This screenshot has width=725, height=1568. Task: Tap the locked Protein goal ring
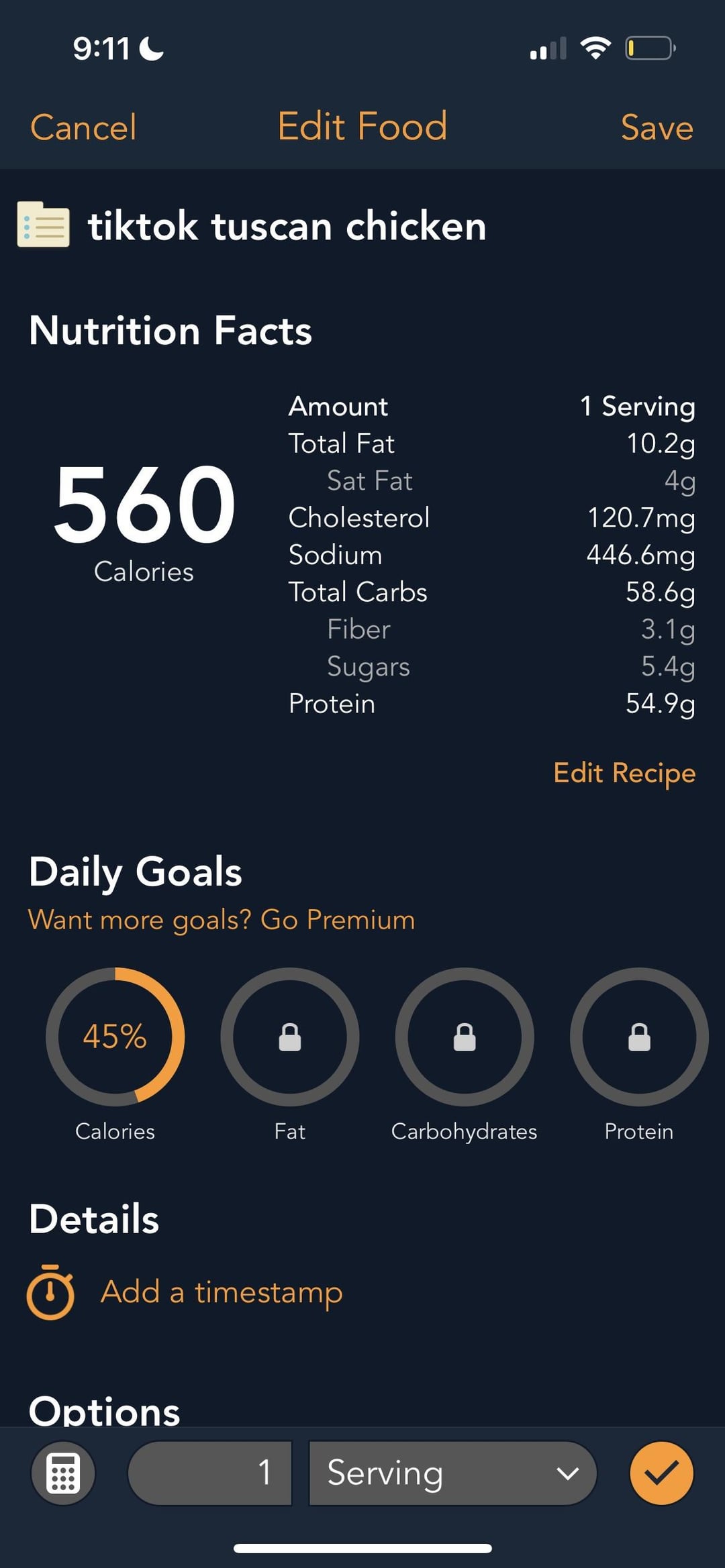(639, 1037)
